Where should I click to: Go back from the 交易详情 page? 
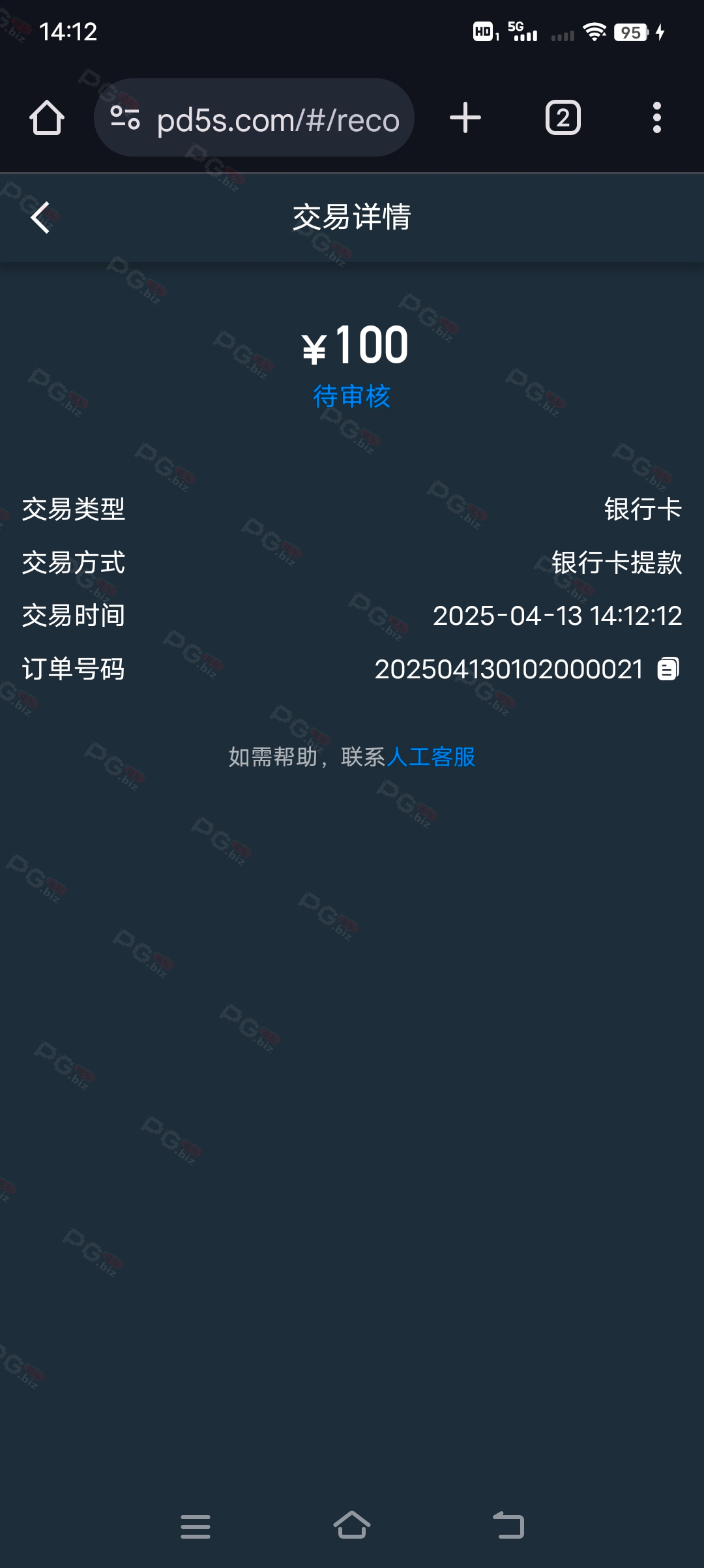tap(40, 217)
